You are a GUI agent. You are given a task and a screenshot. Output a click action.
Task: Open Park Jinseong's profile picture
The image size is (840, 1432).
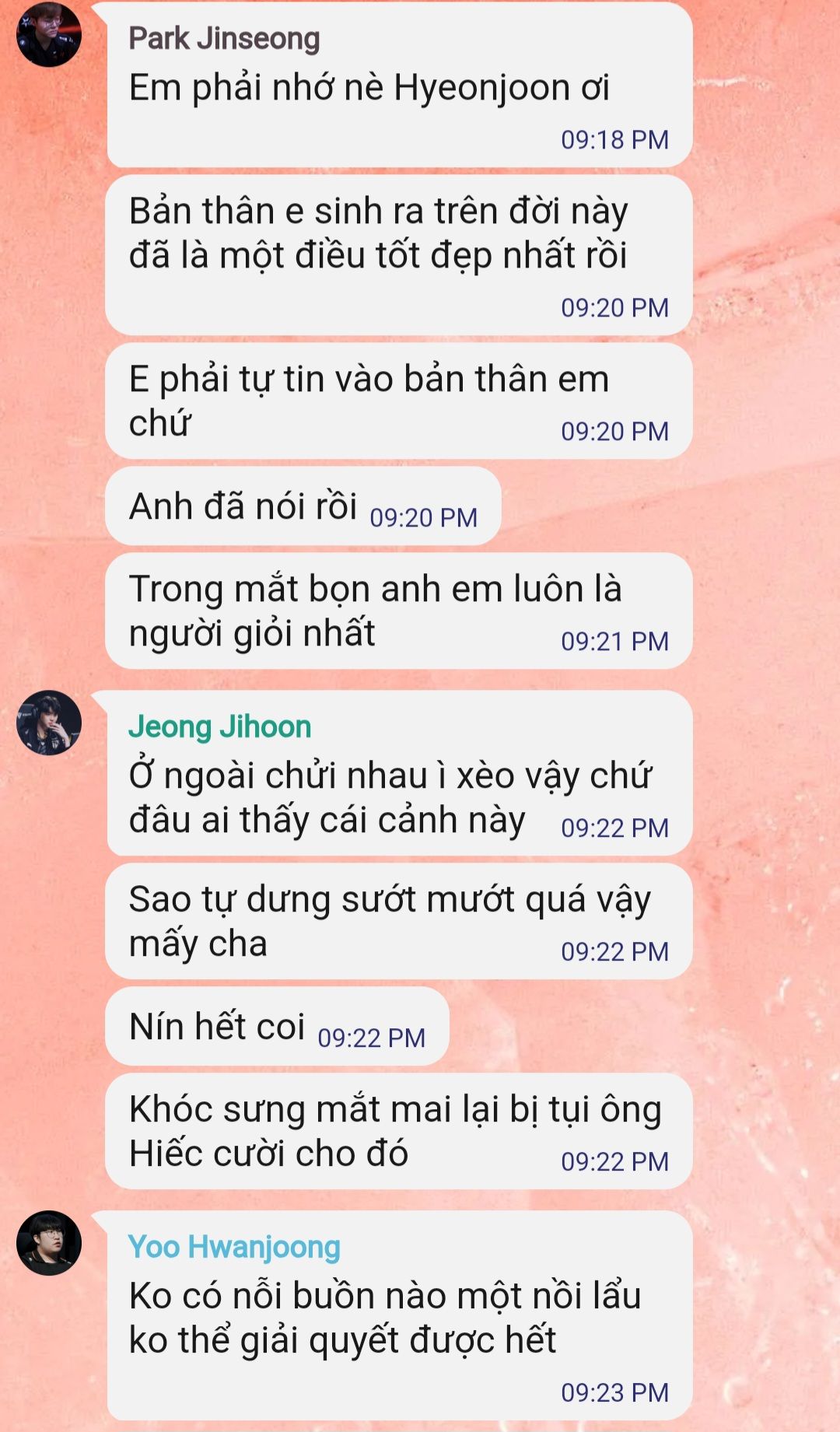(49, 34)
